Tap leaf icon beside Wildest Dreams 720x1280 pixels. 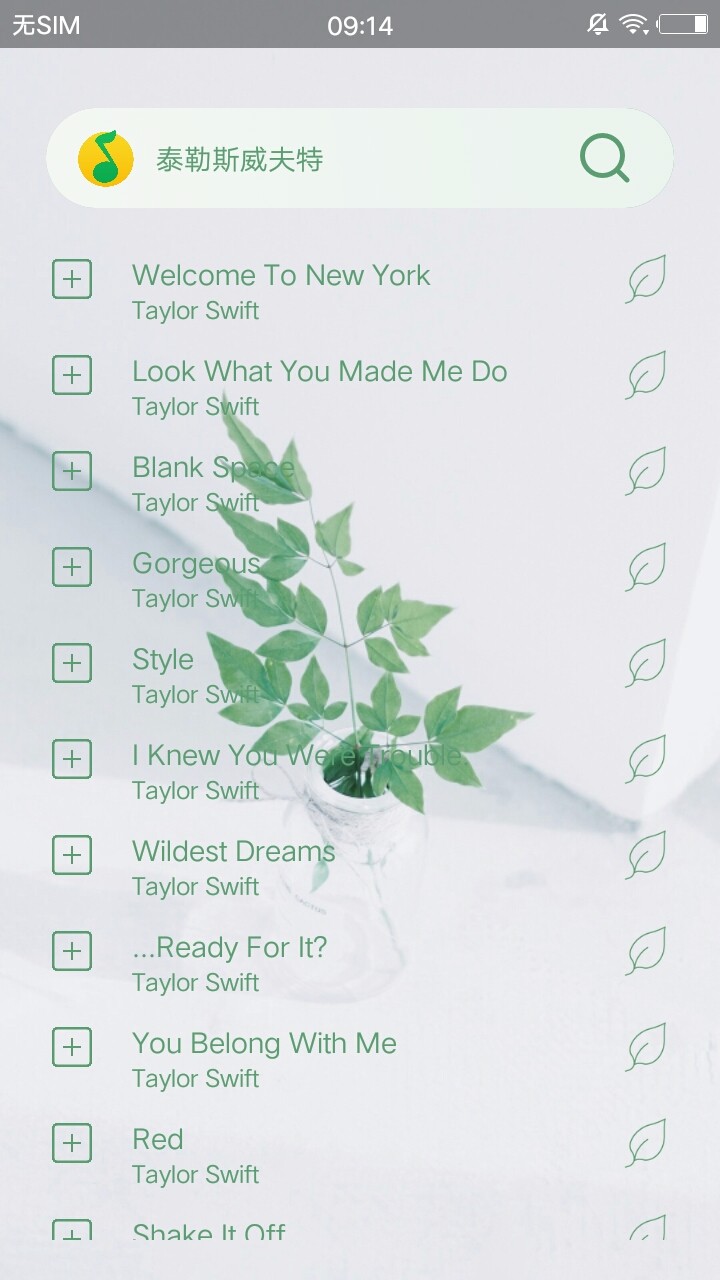646,854
